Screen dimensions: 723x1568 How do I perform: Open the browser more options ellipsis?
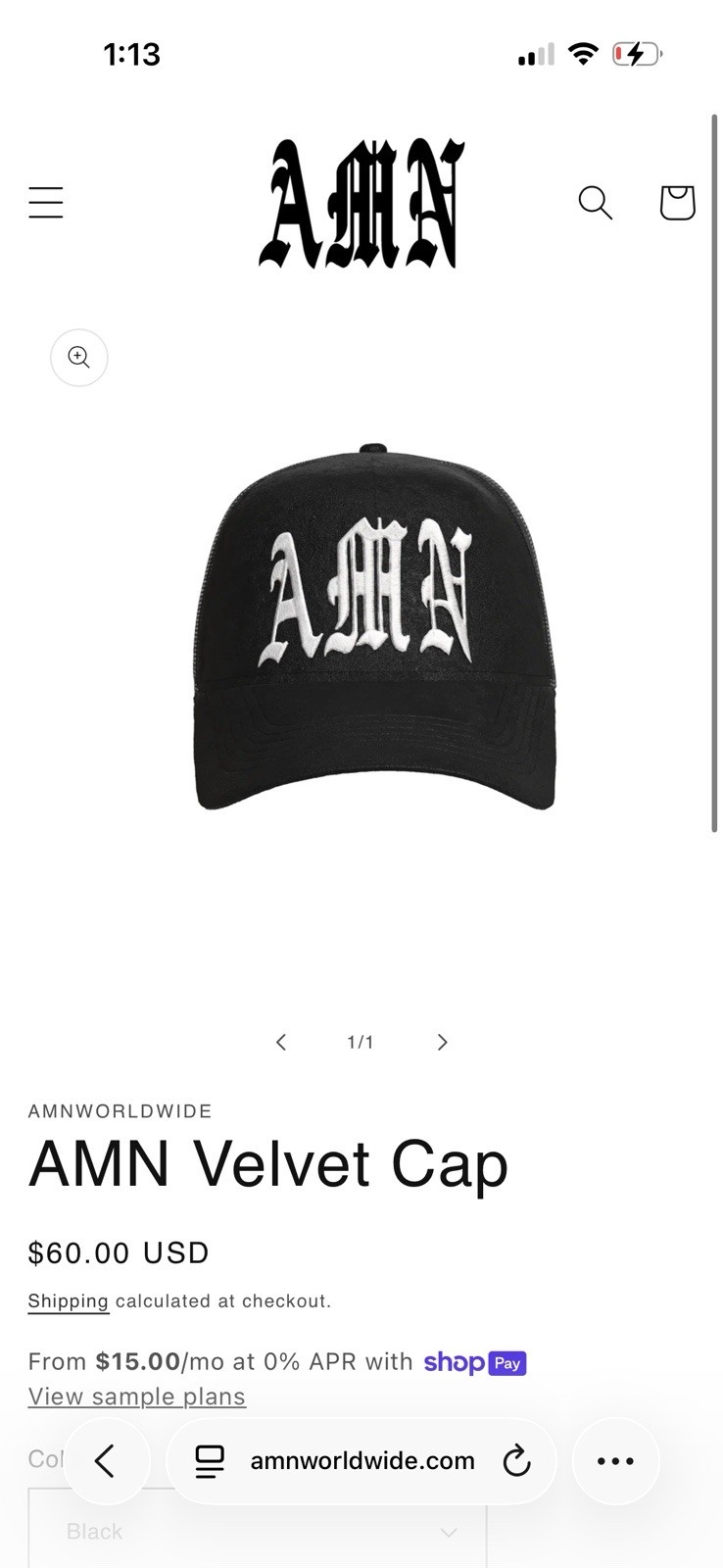click(615, 1460)
